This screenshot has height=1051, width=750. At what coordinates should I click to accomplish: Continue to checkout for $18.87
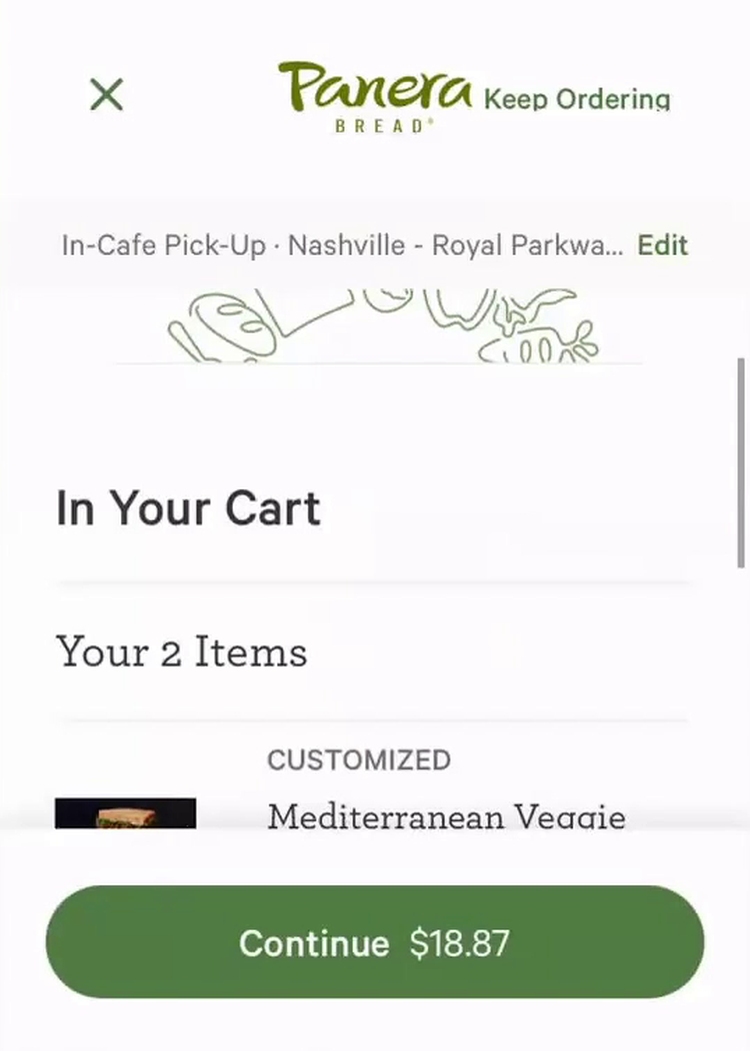click(x=375, y=942)
